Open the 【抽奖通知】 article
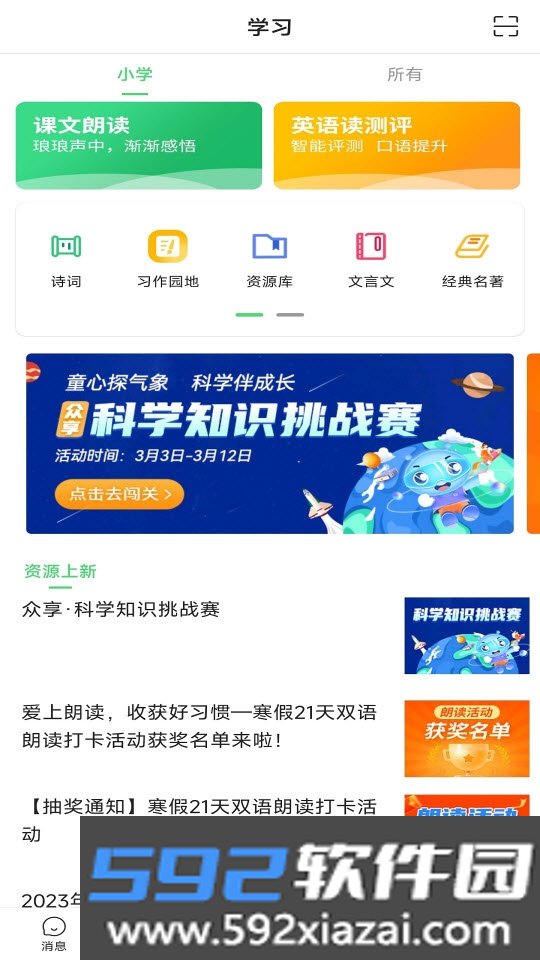Screen dimensions: 540x960 [x=199, y=820]
